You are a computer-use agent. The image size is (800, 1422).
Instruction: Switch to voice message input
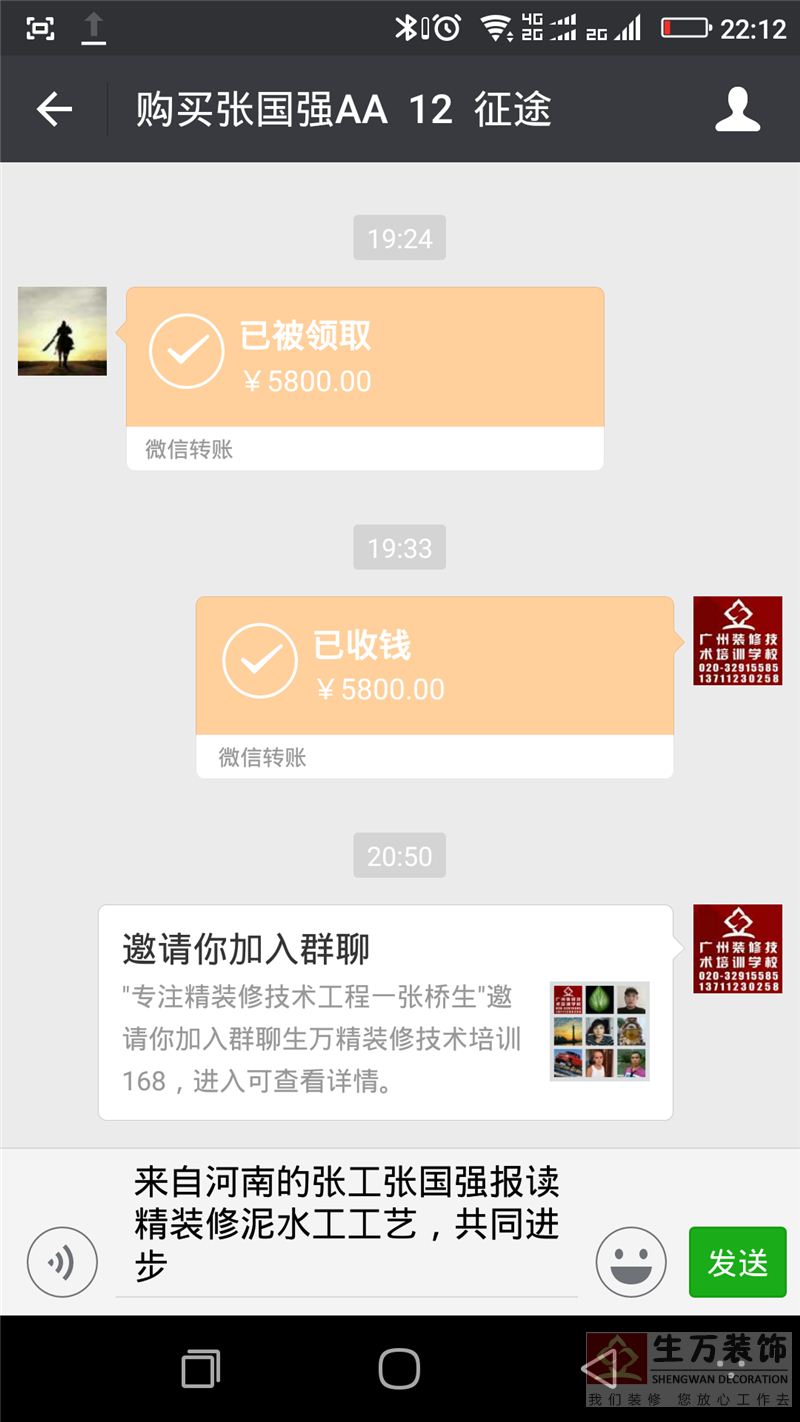click(62, 1263)
